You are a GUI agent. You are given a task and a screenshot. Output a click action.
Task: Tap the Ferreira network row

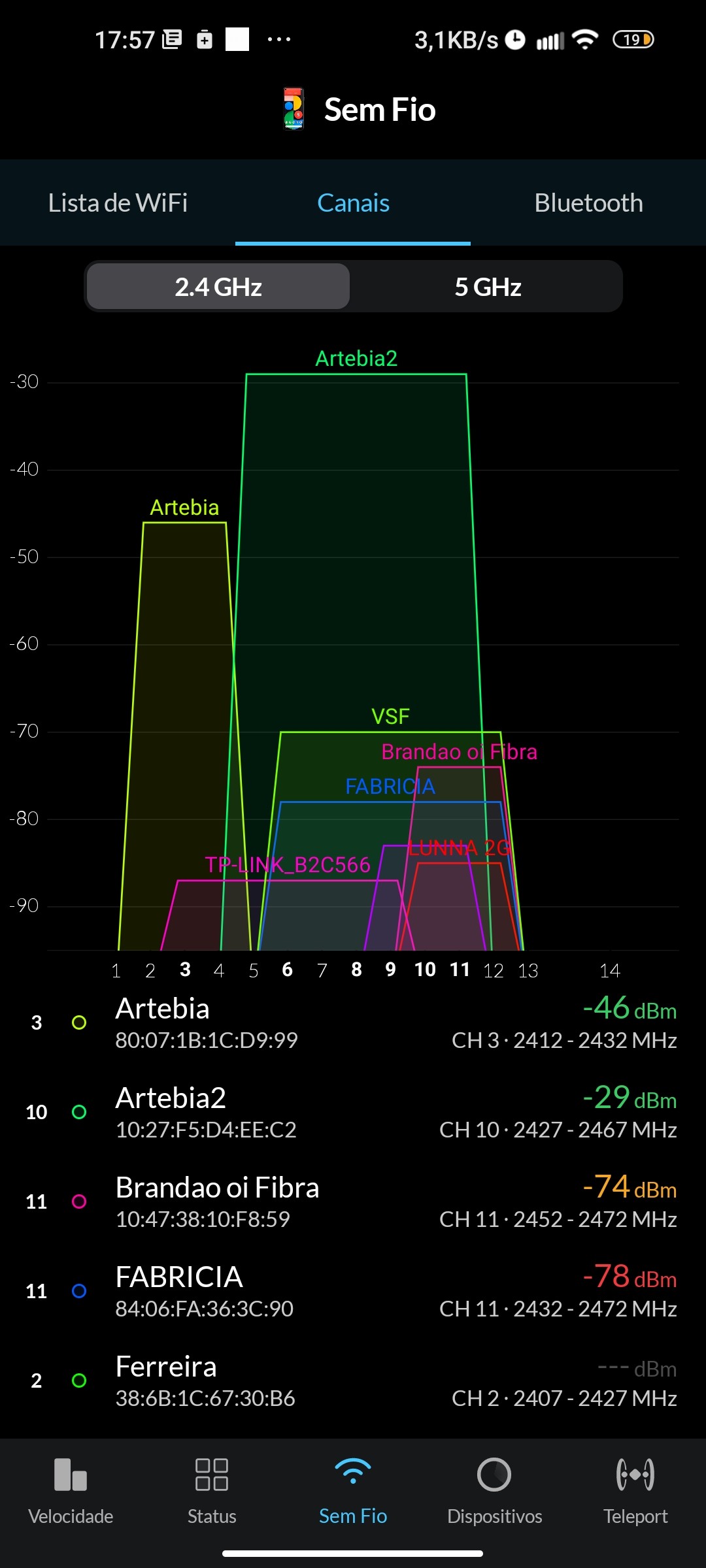353,1381
